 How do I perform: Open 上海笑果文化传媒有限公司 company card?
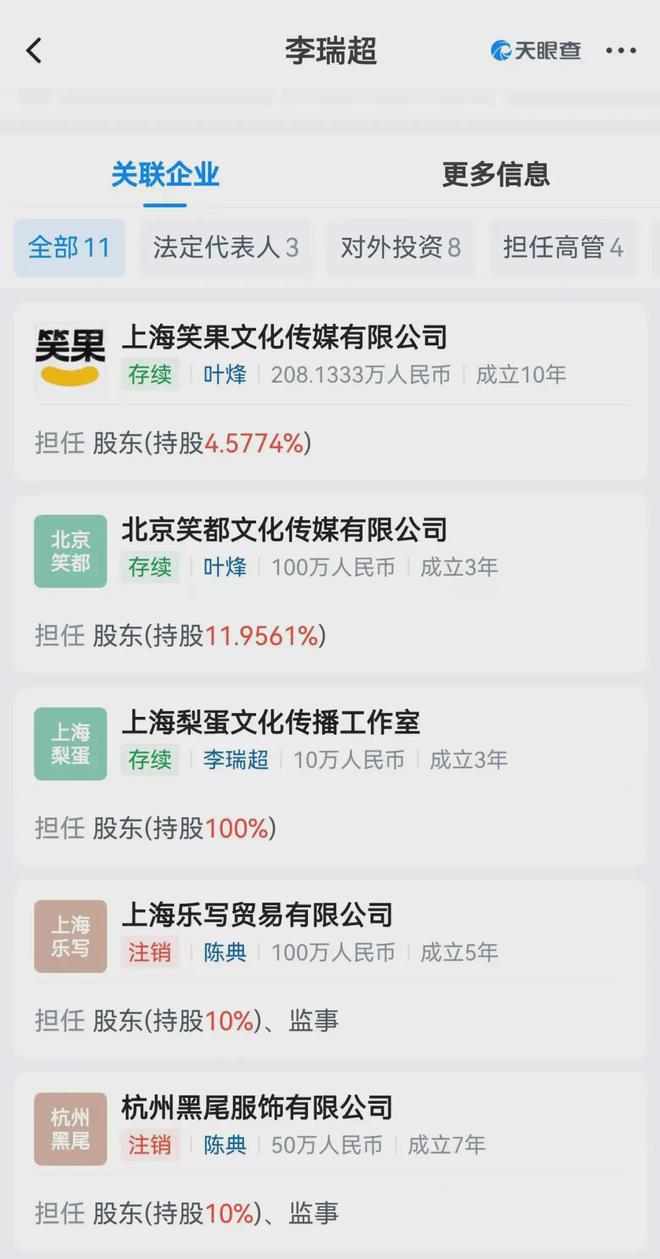tap(284, 337)
